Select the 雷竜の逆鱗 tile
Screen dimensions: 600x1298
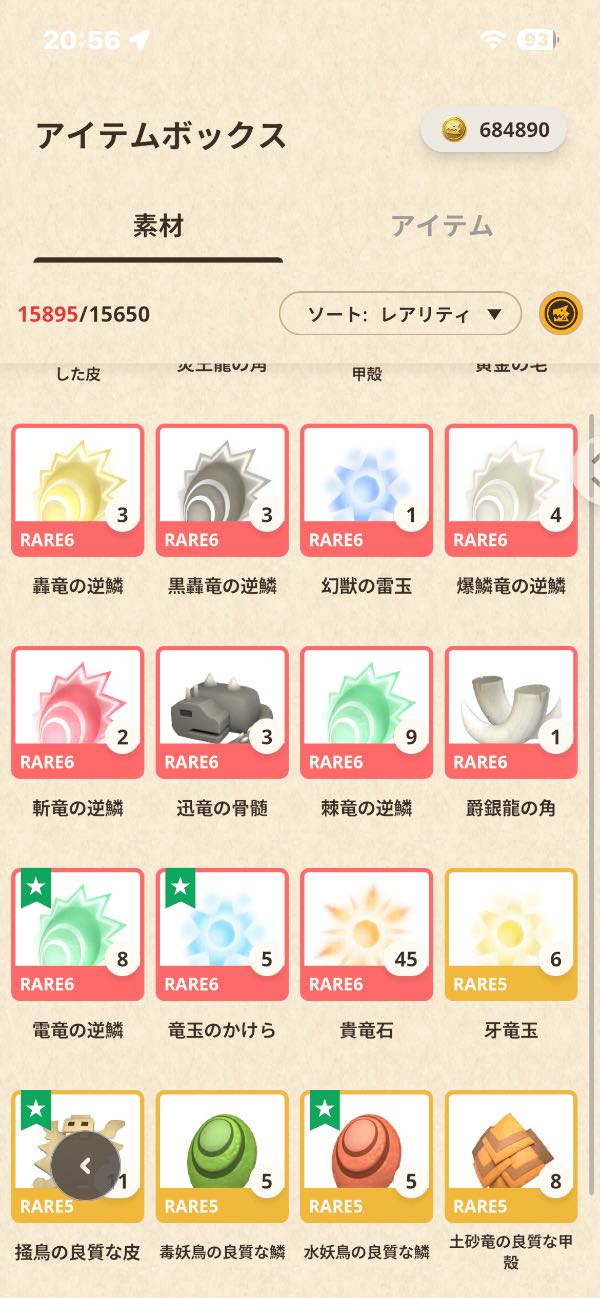pos(78,934)
